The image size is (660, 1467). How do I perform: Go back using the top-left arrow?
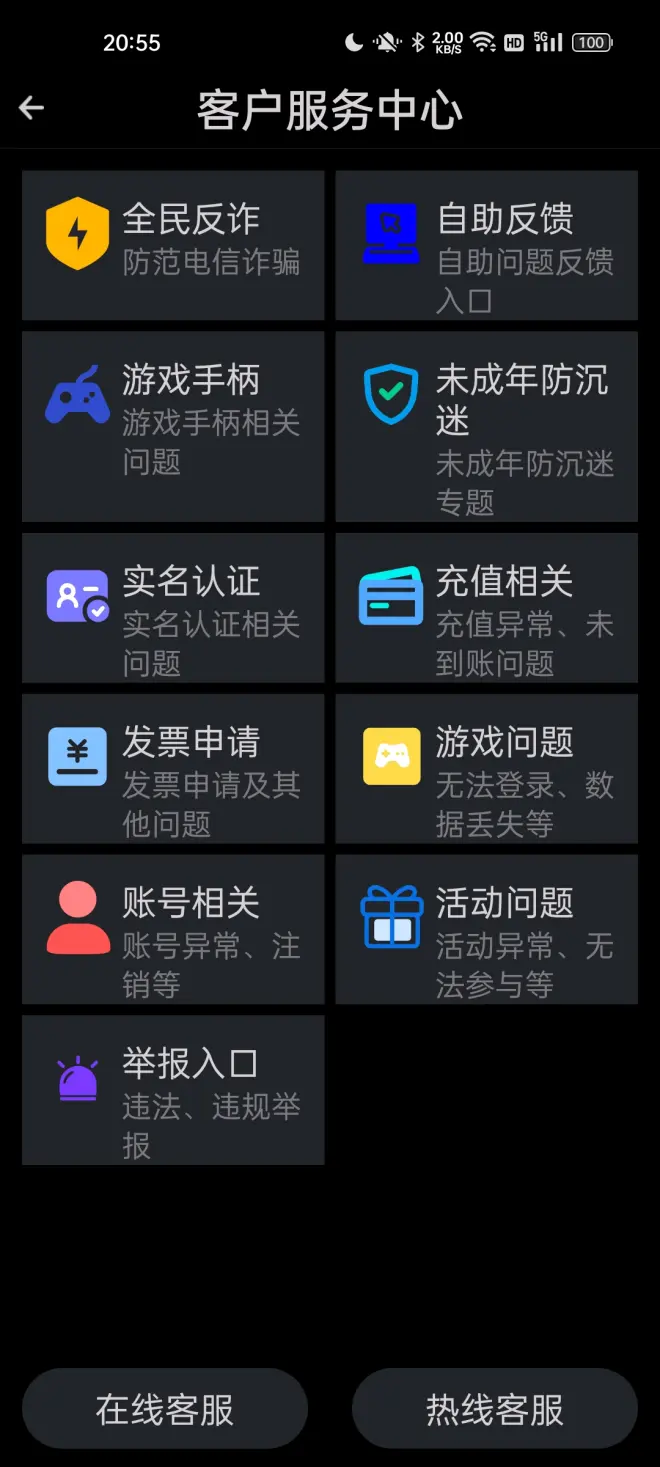[x=32, y=108]
